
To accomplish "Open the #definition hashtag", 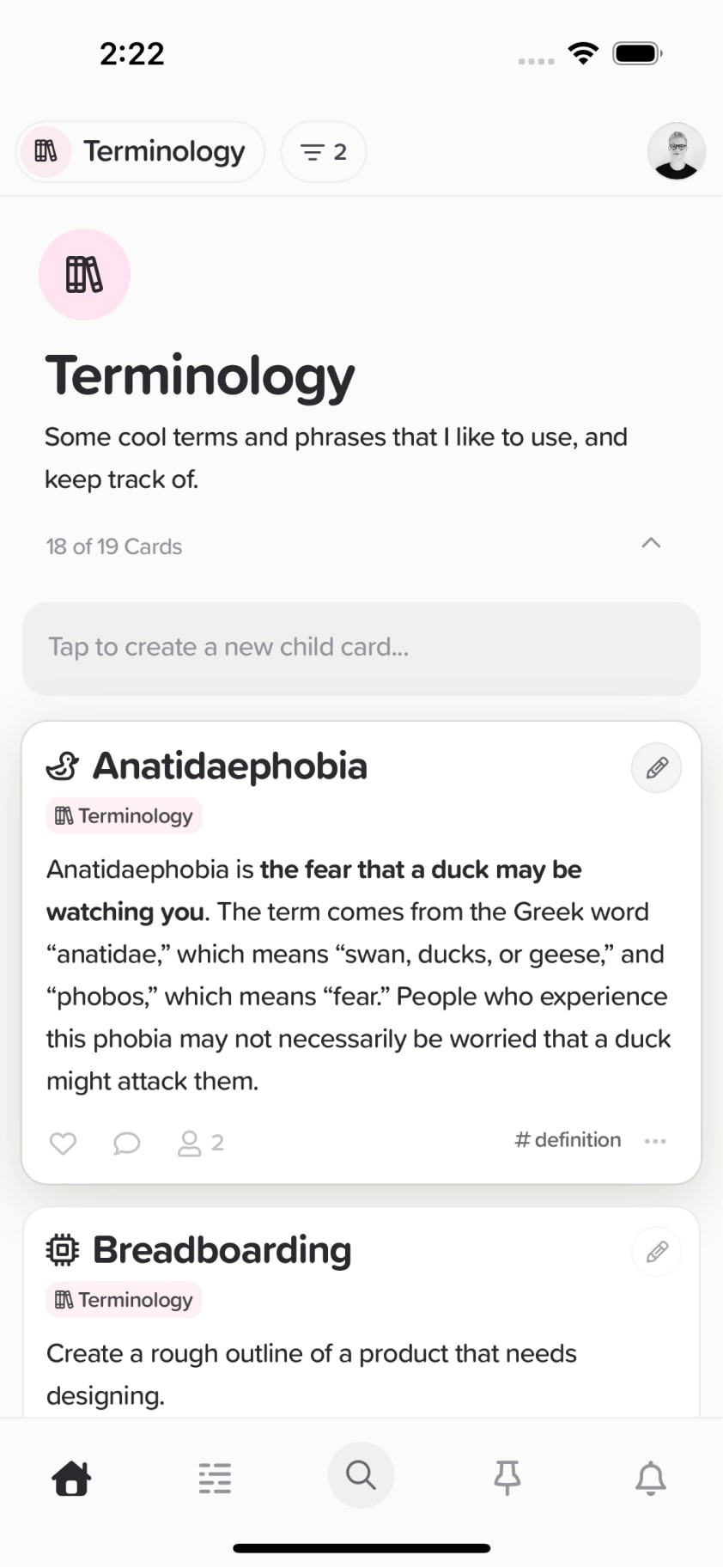I will (x=568, y=1140).
